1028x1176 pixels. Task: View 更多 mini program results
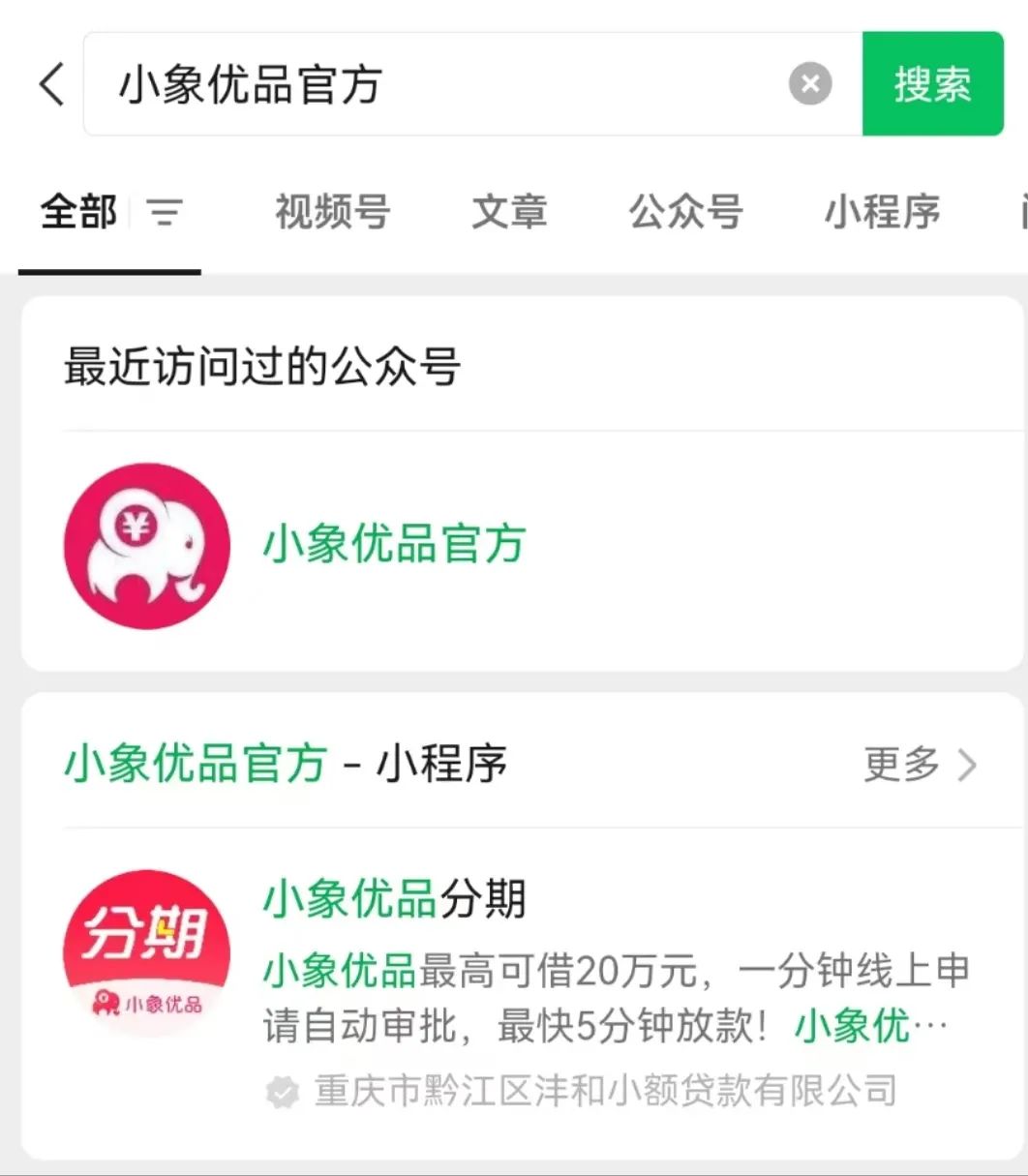click(919, 765)
